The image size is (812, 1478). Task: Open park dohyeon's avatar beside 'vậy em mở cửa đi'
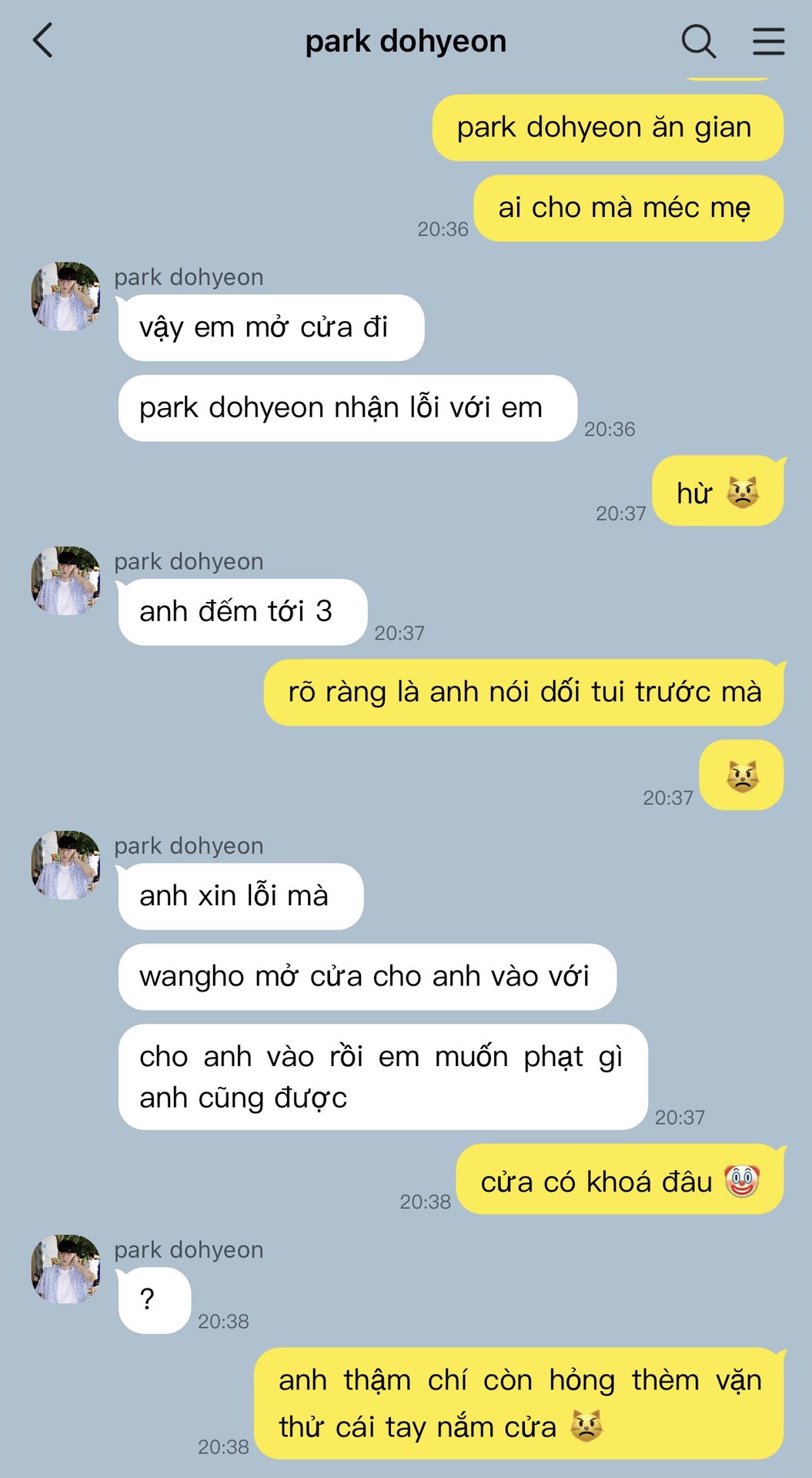coord(65,296)
